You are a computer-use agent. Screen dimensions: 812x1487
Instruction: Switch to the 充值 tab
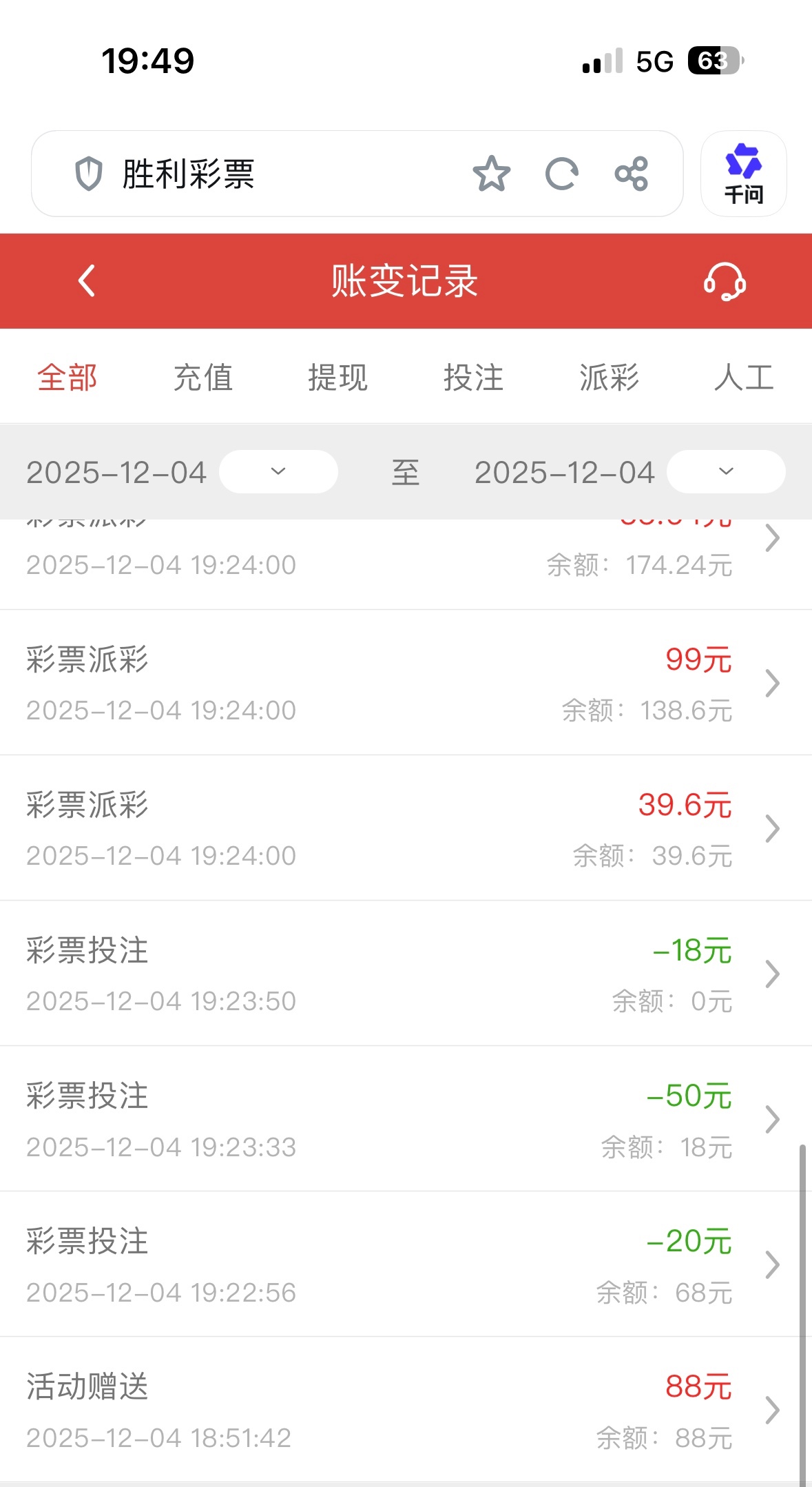point(202,378)
